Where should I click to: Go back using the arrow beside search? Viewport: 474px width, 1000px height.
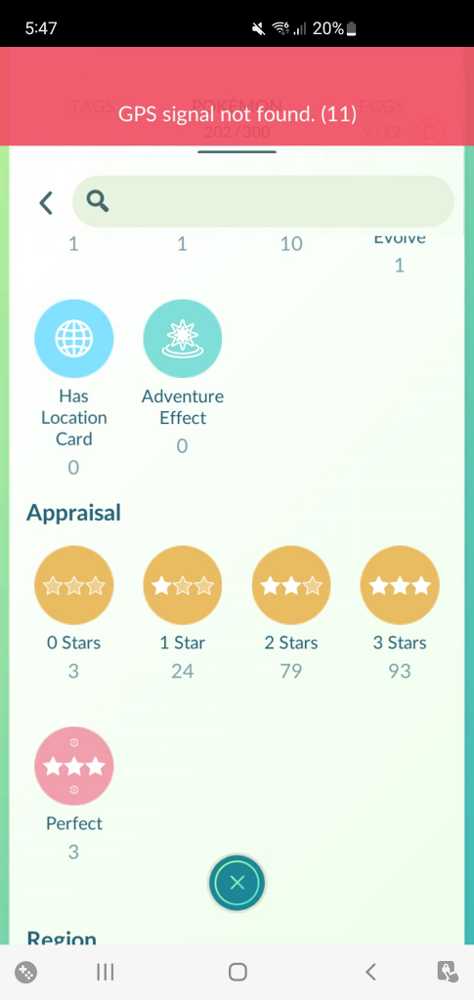tap(46, 203)
